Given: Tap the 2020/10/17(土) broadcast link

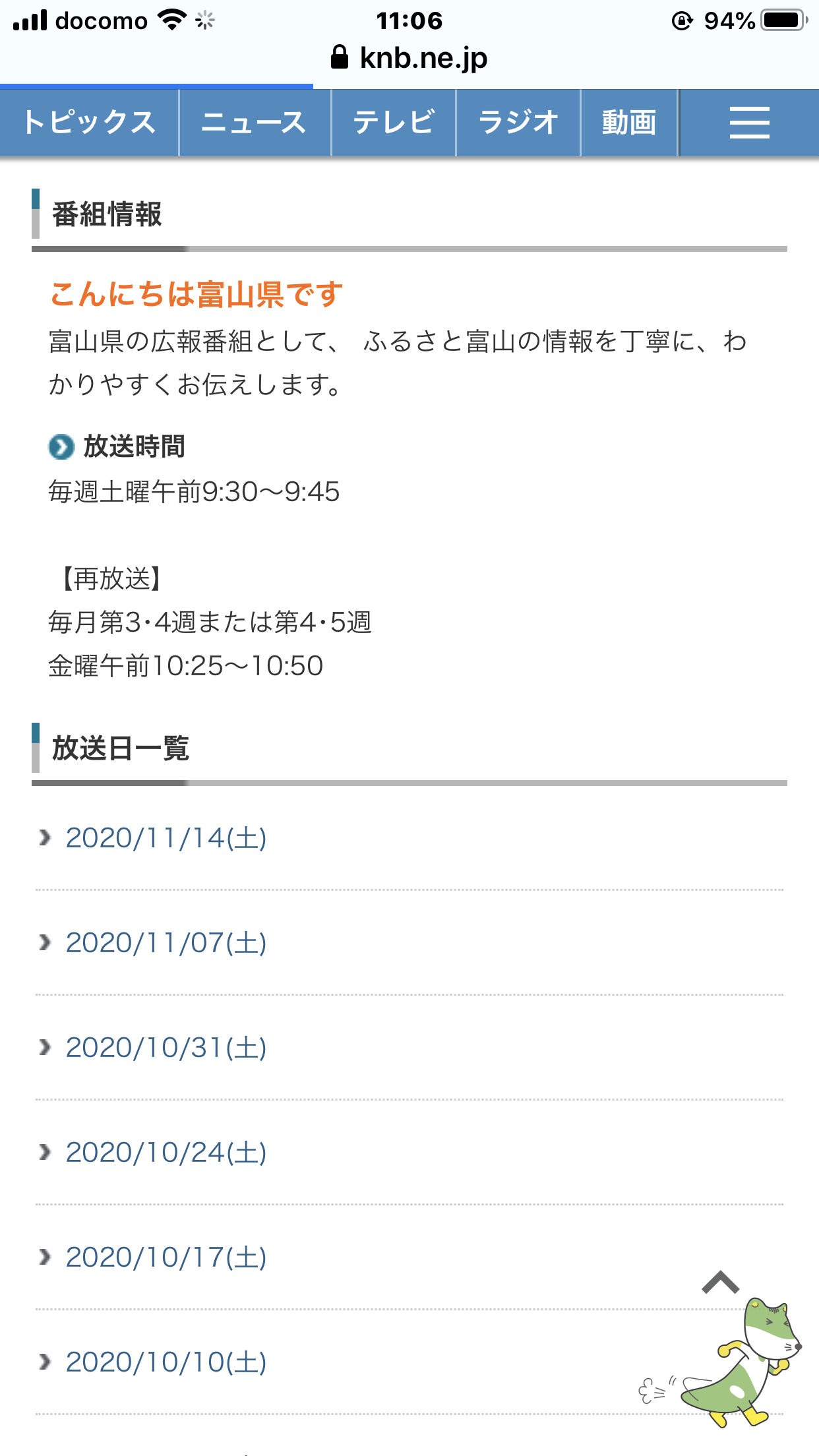Looking at the screenshot, I should point(166,1258).
